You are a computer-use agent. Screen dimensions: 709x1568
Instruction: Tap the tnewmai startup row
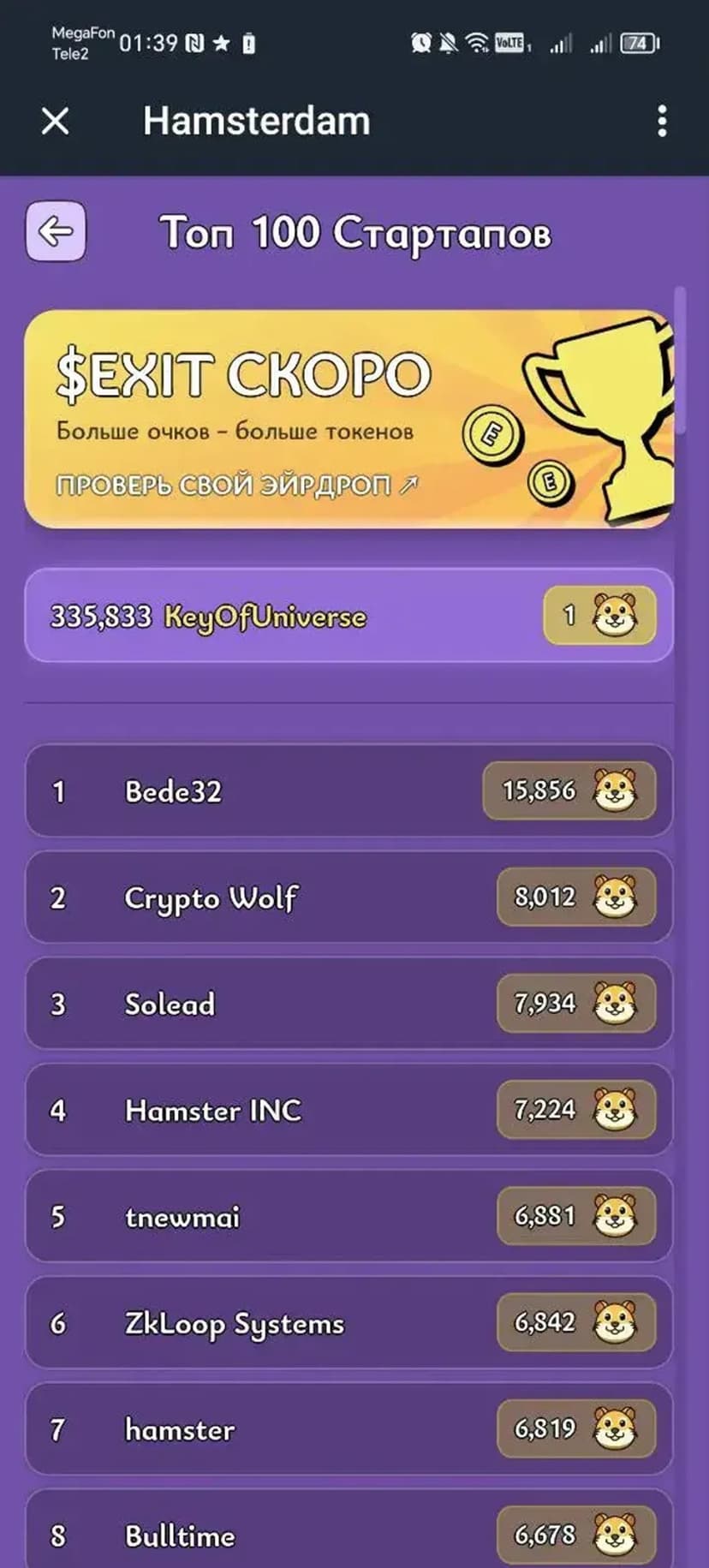(x=349, y=1216)
